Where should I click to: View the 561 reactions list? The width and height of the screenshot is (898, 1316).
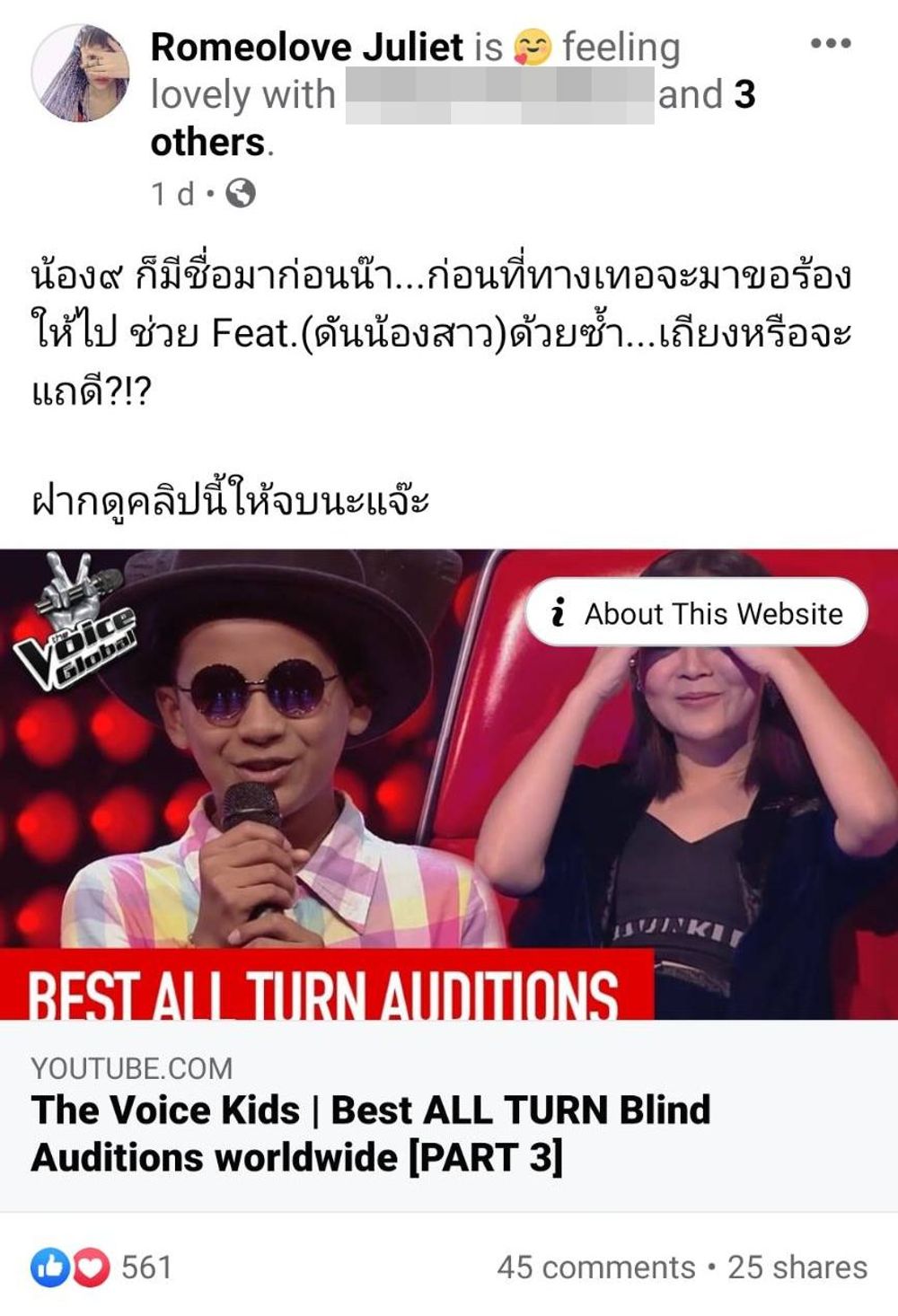pyautogui.click(x=101, y=1267)
